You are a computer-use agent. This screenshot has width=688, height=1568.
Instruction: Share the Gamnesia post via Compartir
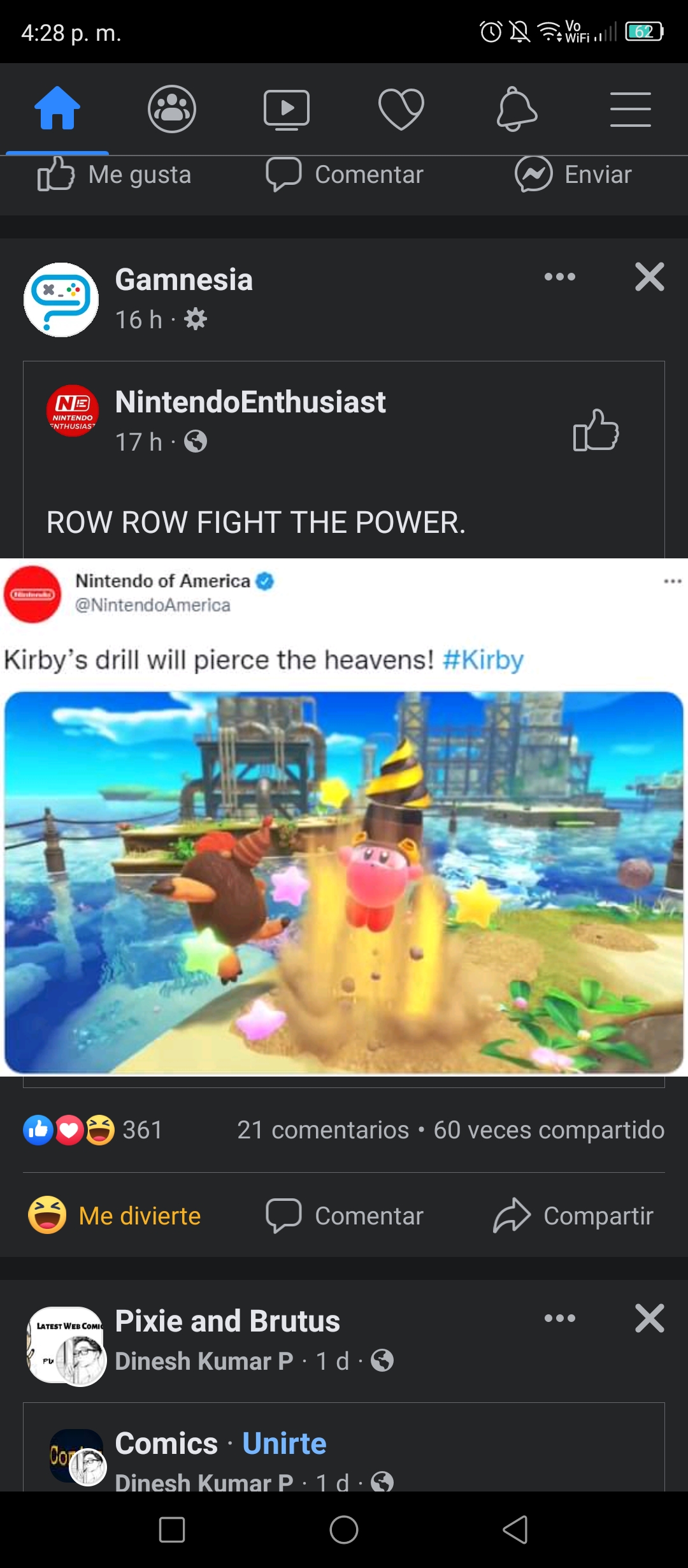pos(573,1216)
